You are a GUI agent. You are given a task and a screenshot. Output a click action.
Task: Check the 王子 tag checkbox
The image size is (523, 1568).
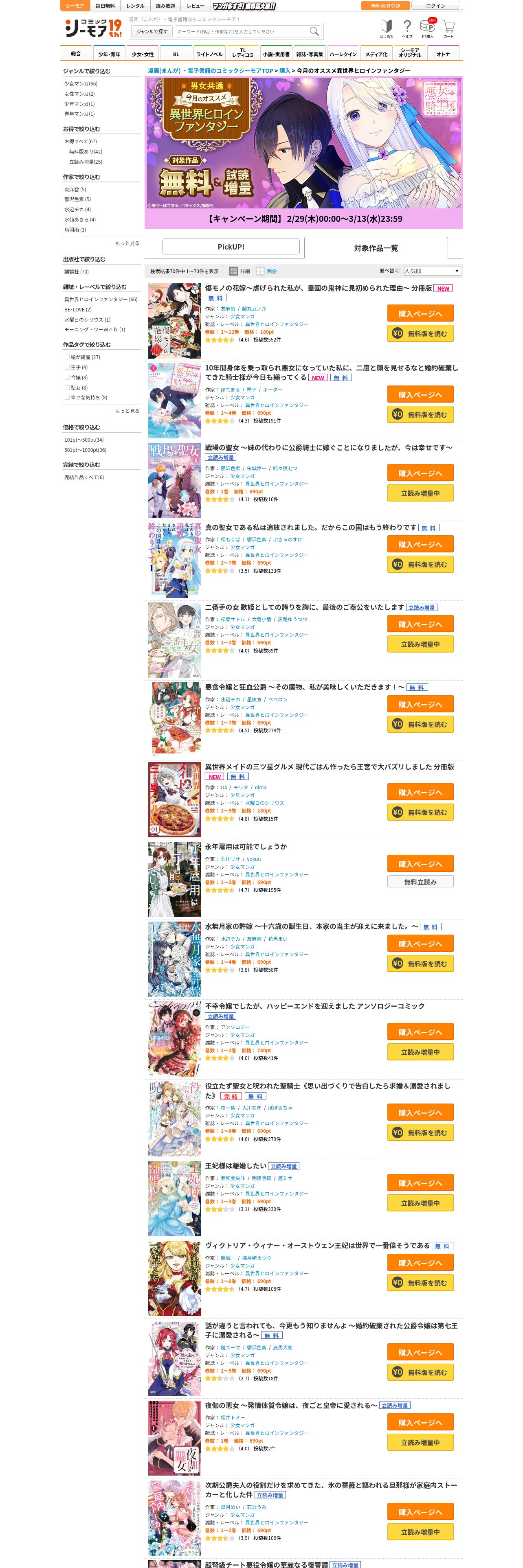67,367
